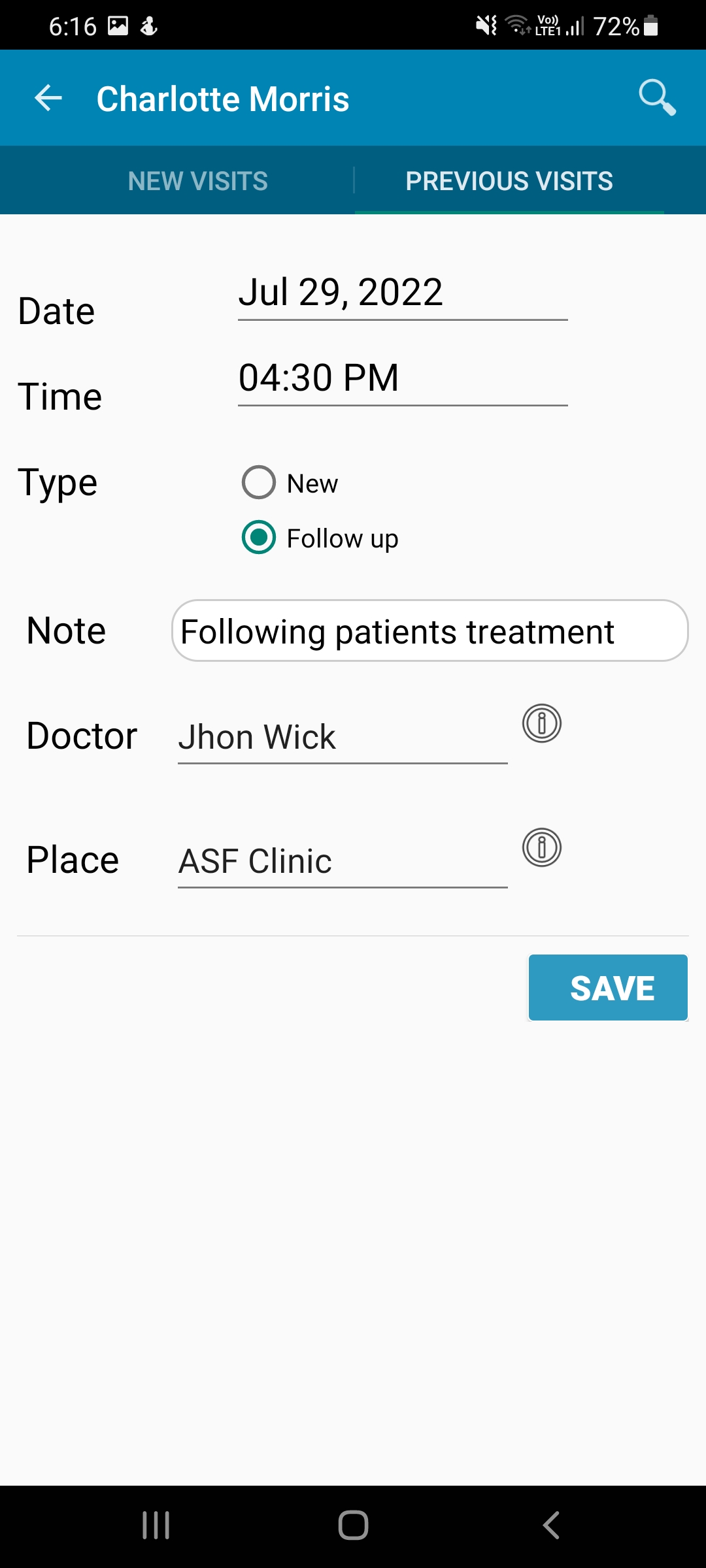706x1568 pixels.
Task: Go back using the app bar arrow
Action: pyautogui.click(x=48, y=99)
